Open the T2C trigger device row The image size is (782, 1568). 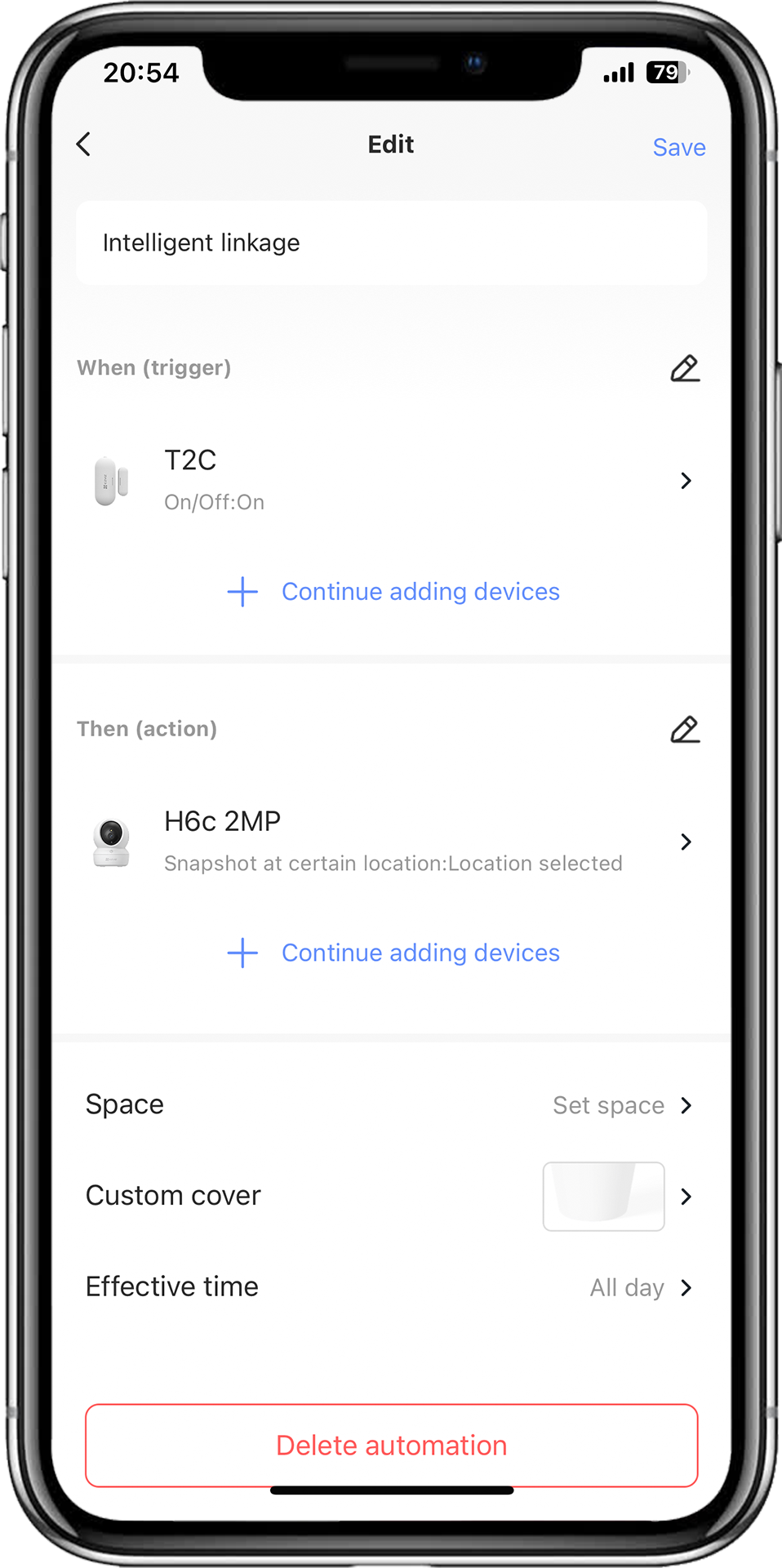point(391,480)
